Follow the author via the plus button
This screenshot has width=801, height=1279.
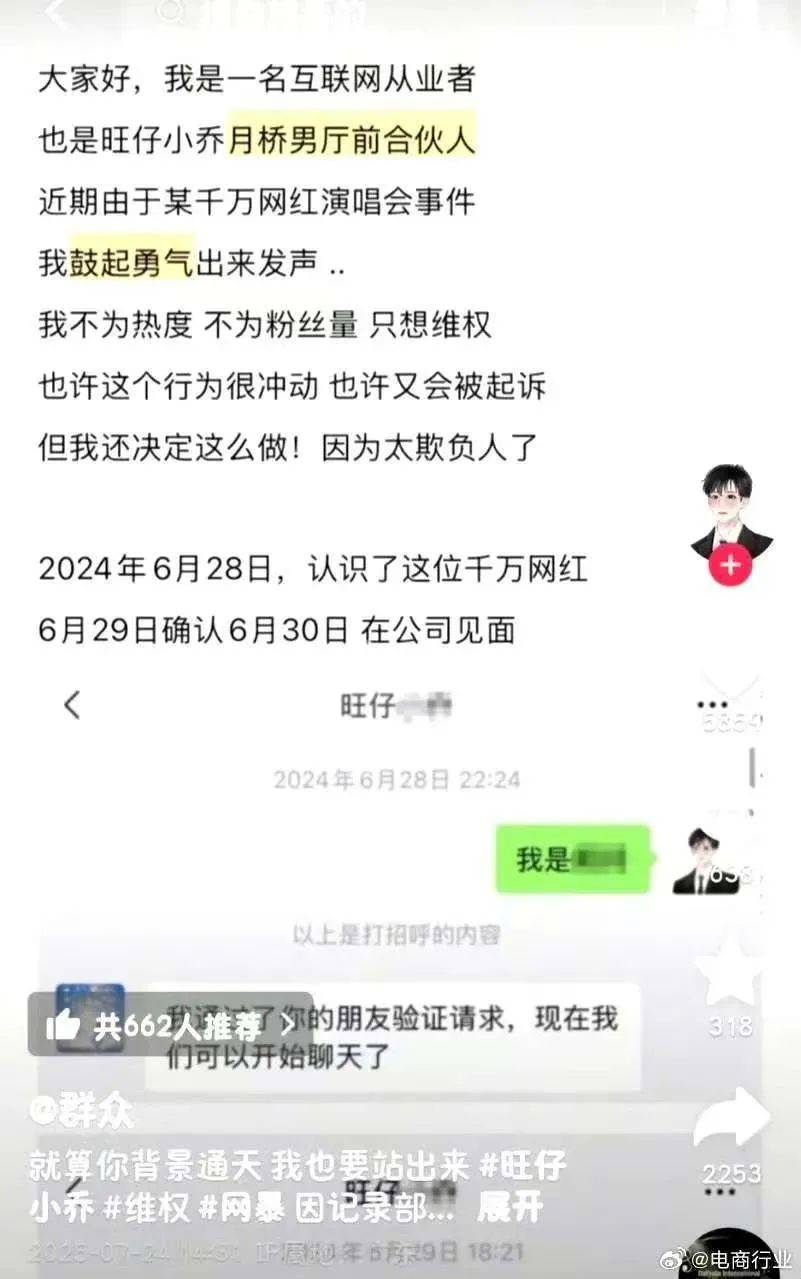click(729, 566)
